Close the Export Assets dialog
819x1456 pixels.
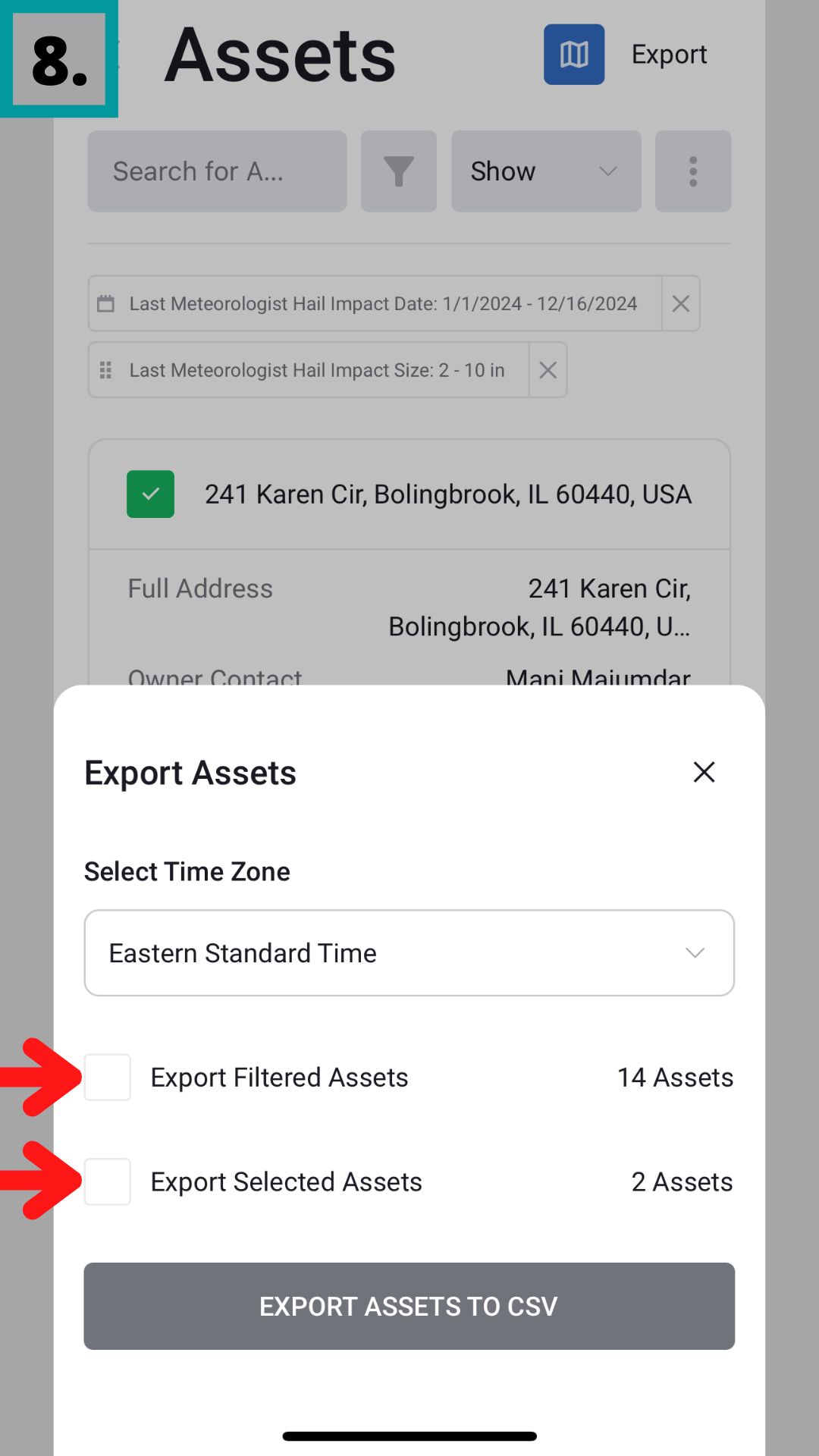pos(704,772)
